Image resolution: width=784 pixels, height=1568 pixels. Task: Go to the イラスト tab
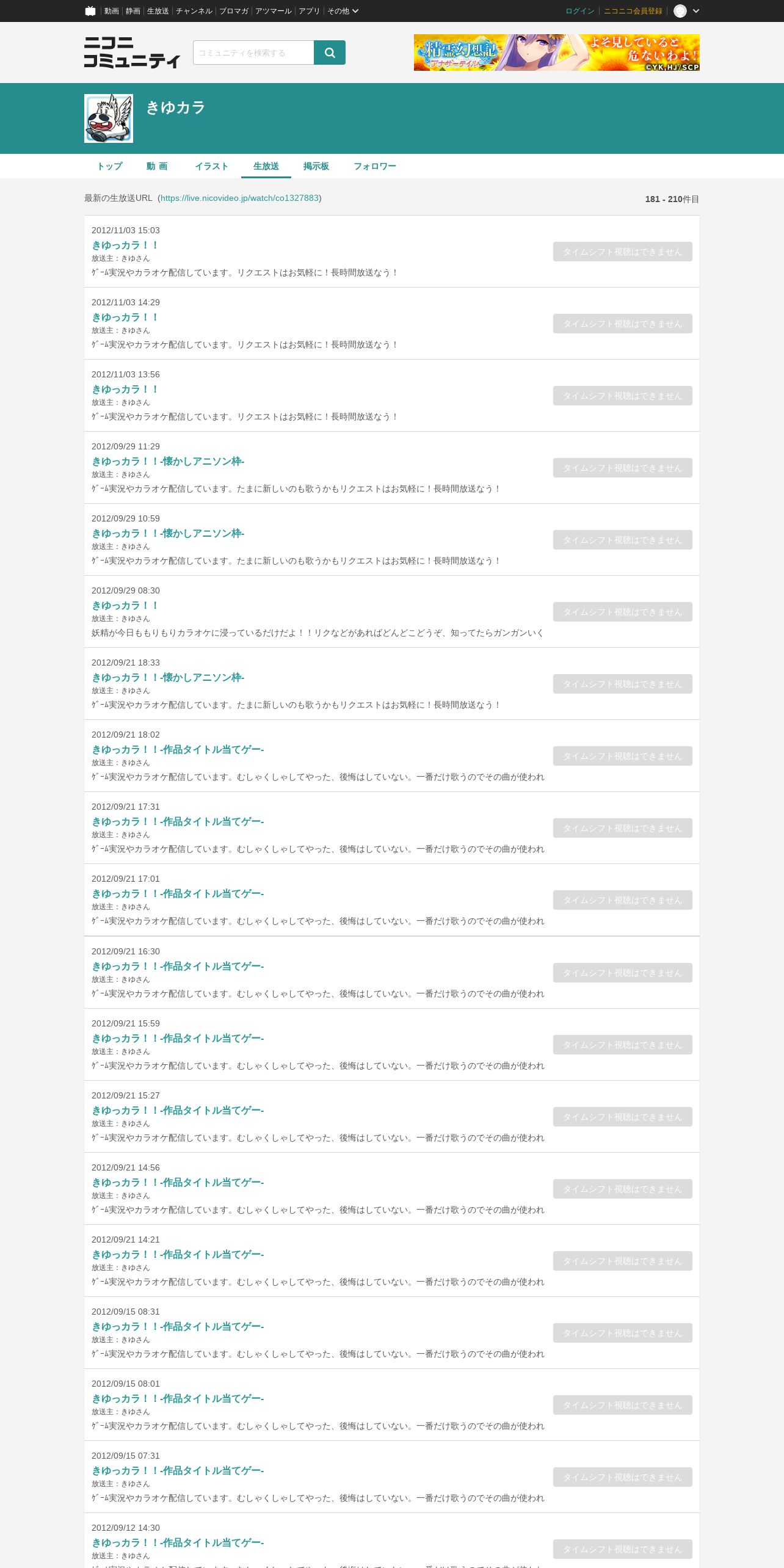[211, 166]
